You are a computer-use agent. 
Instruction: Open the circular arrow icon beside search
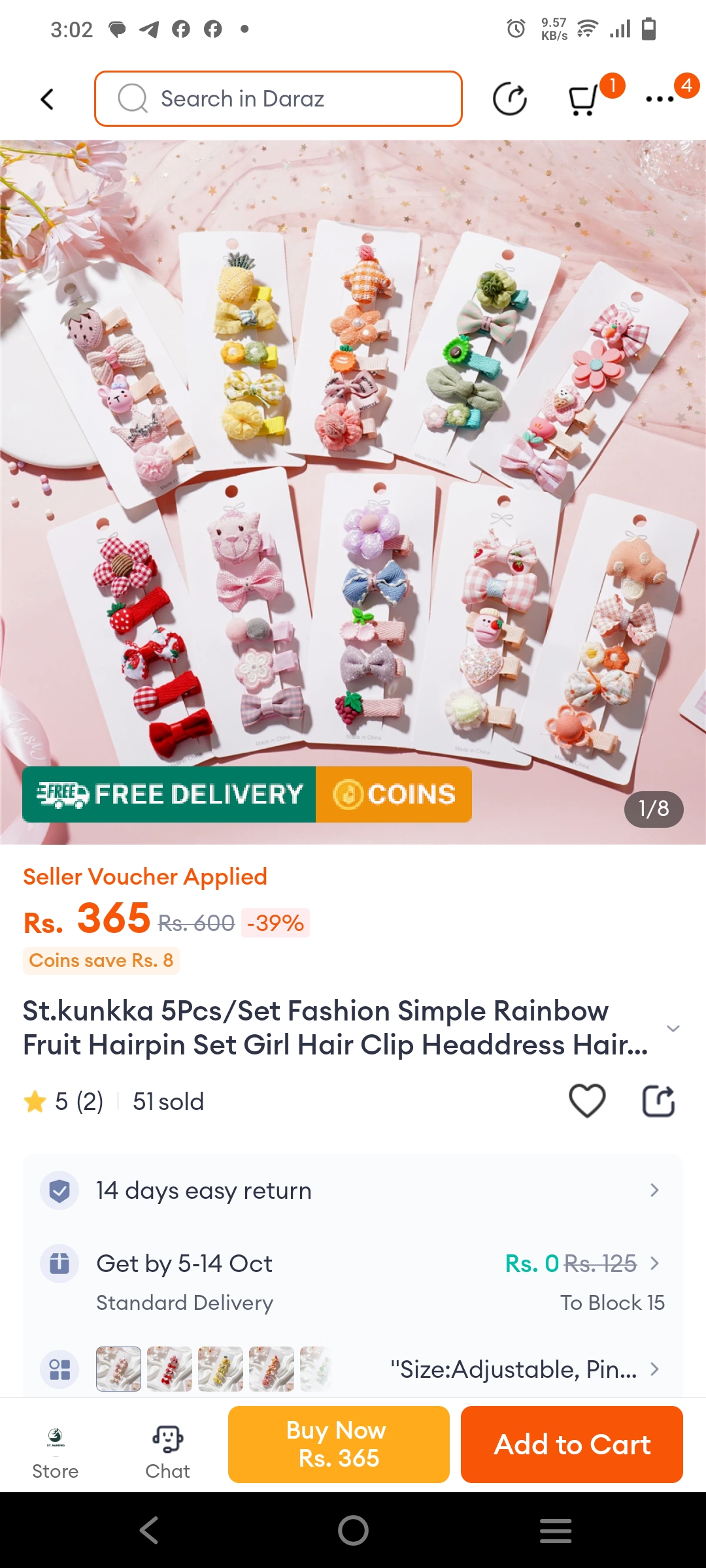click(x=509, y=99)
